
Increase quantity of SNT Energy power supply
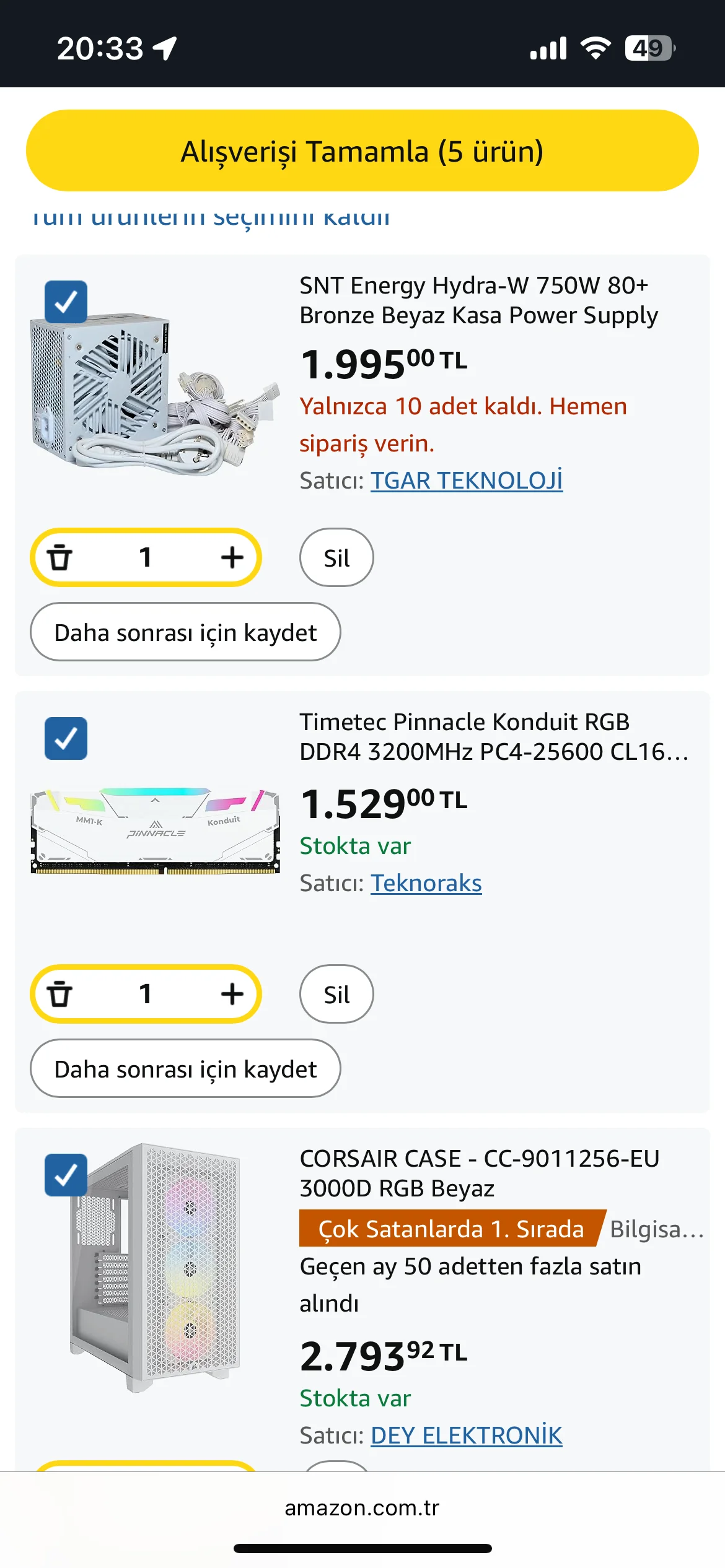(x=232, y=557)
